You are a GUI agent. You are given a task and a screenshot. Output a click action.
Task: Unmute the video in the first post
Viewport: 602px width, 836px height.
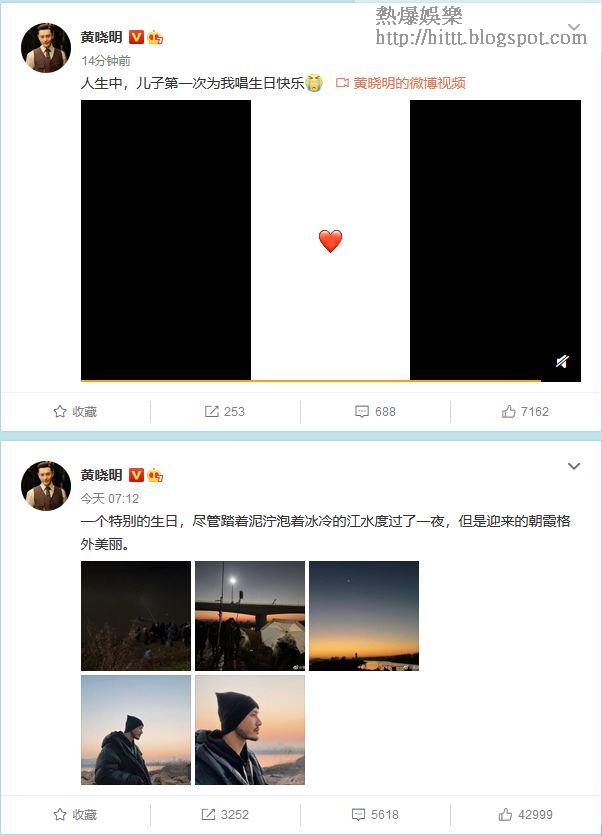pyautogui.click(x=562, y=362)
